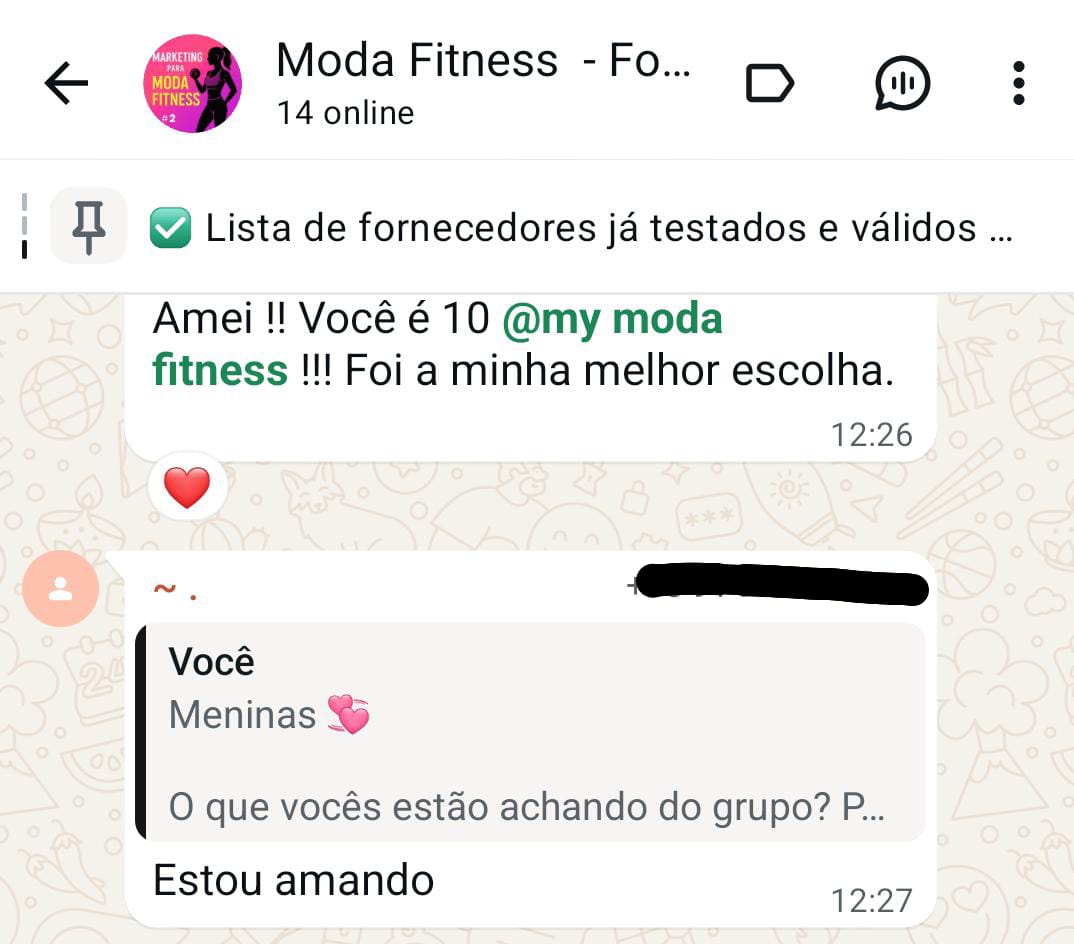Go back using the arrow icon
The image size is (1074, 944).
click(67, 84)
